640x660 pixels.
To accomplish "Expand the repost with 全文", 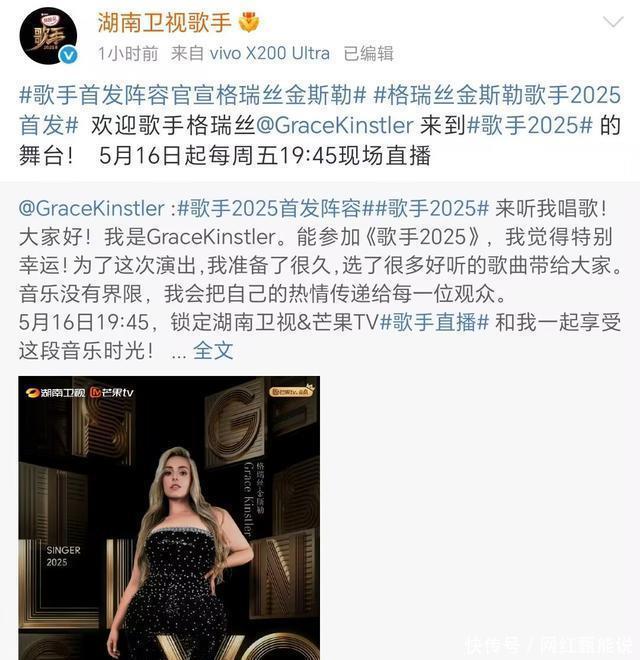I will [213, 351].
